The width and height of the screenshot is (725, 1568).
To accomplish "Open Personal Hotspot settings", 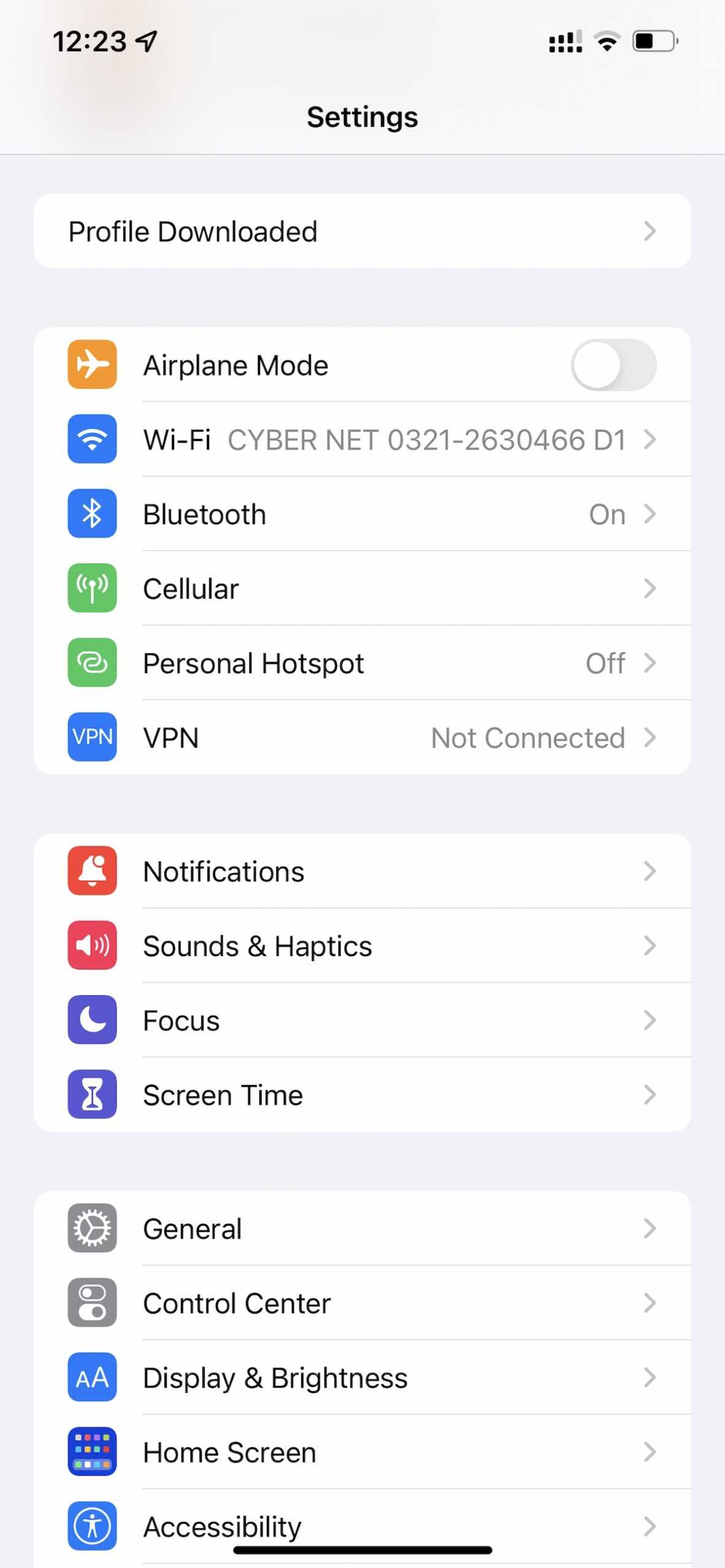I will (x=362, y=663).
